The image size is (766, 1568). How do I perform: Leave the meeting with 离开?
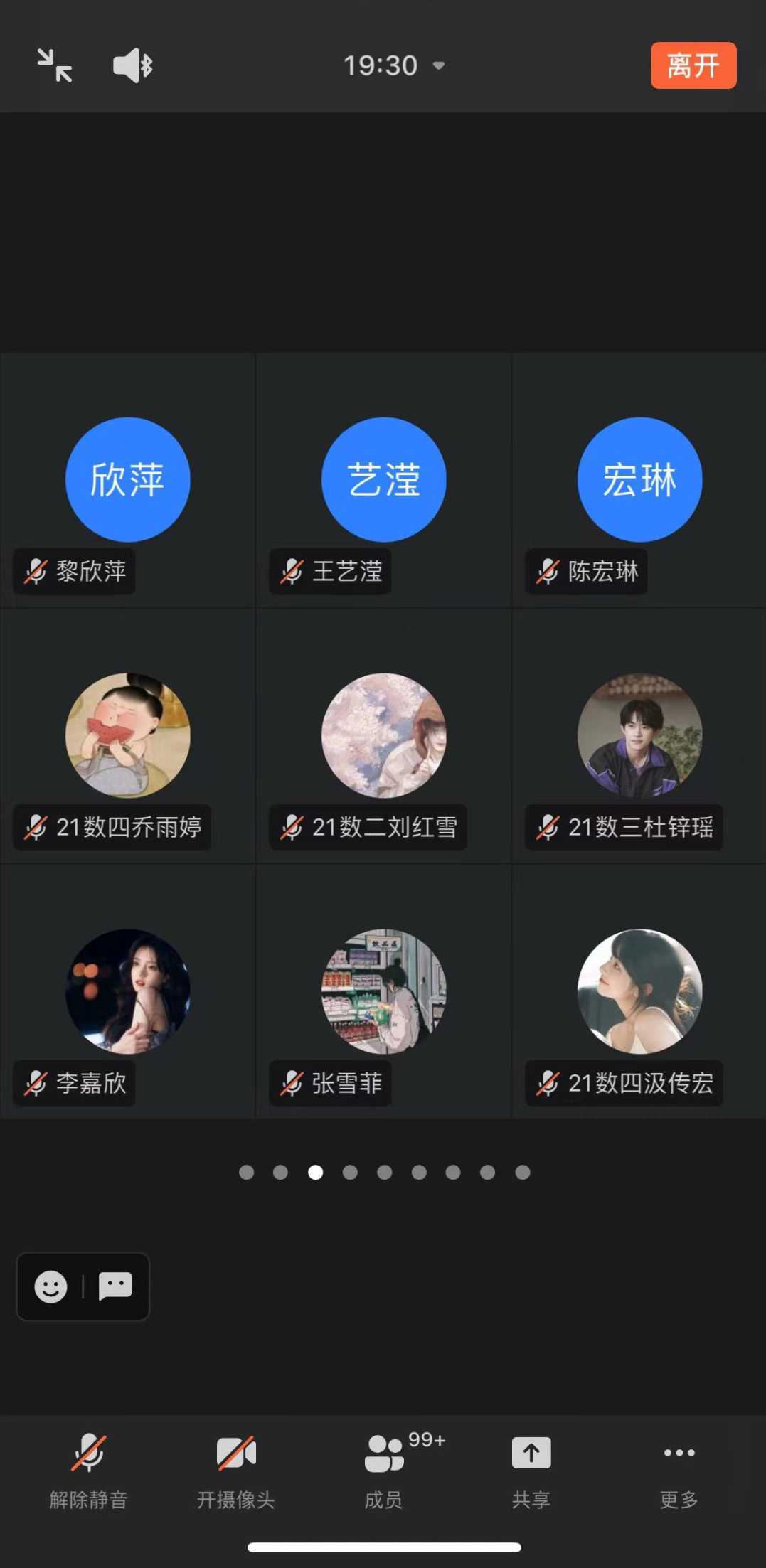693,65
